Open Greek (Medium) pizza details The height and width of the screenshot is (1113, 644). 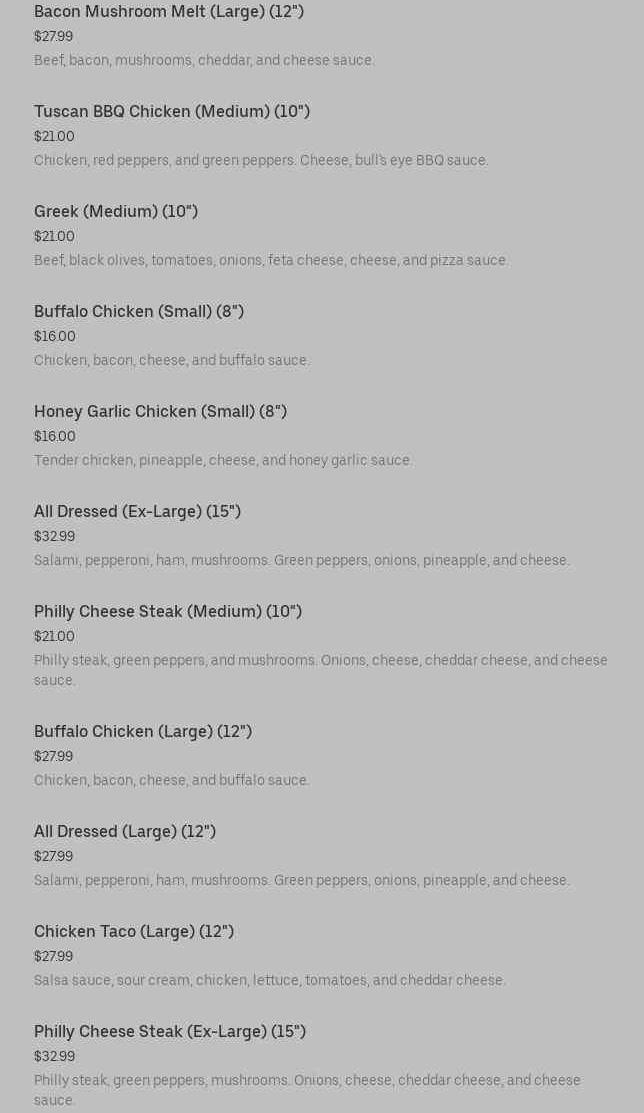[x=116, y=212]
